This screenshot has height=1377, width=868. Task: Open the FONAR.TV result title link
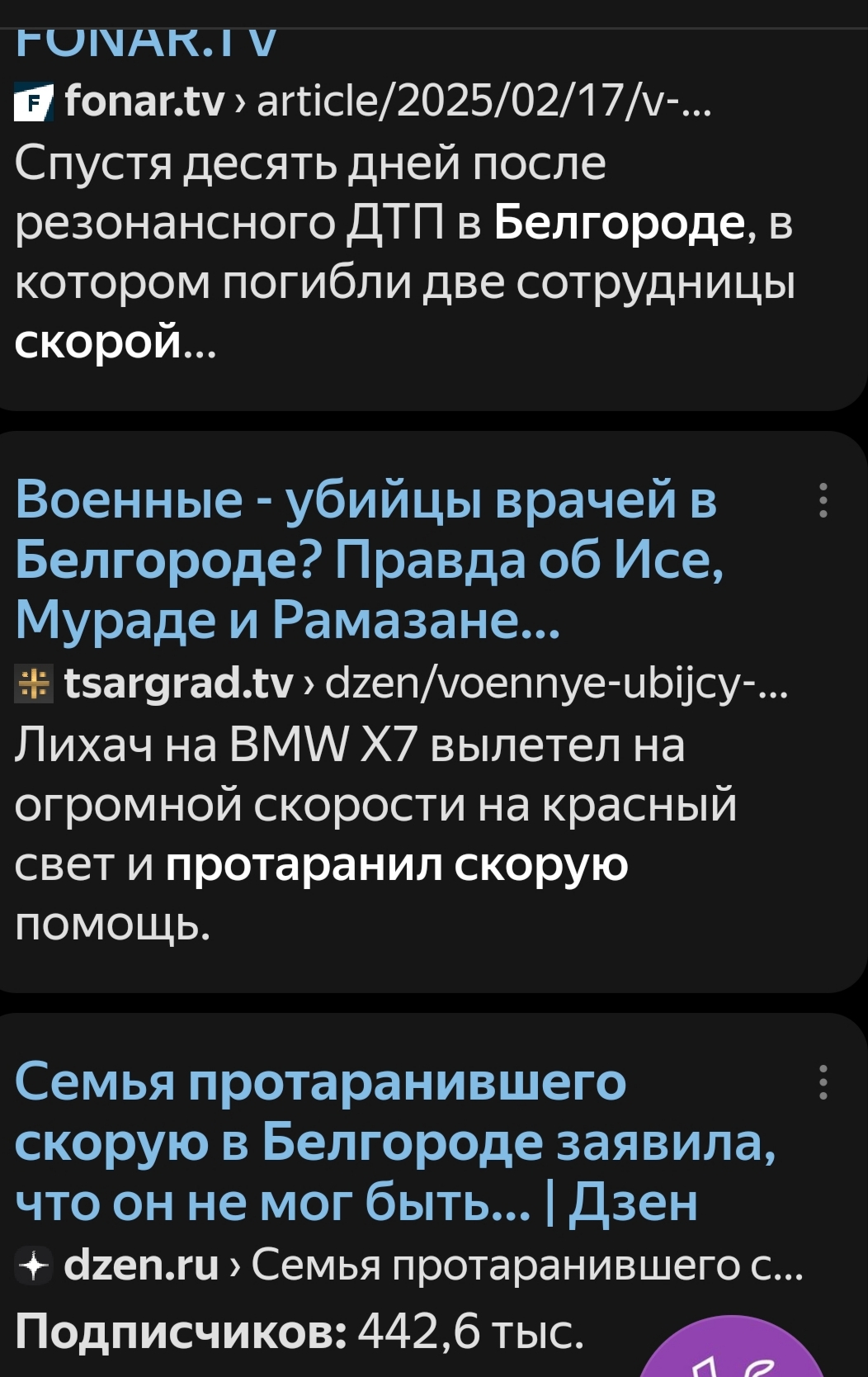point(146,43)
